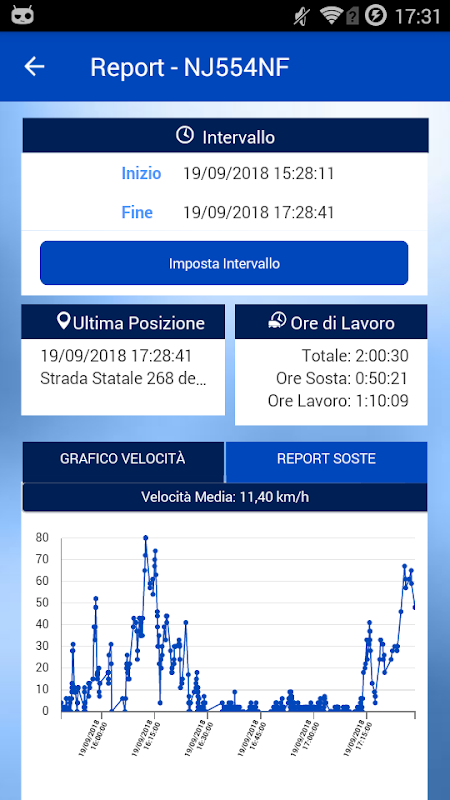Switch to the Grafico Velocità tab
Screen dimensions: 450x800
point(122,461)
